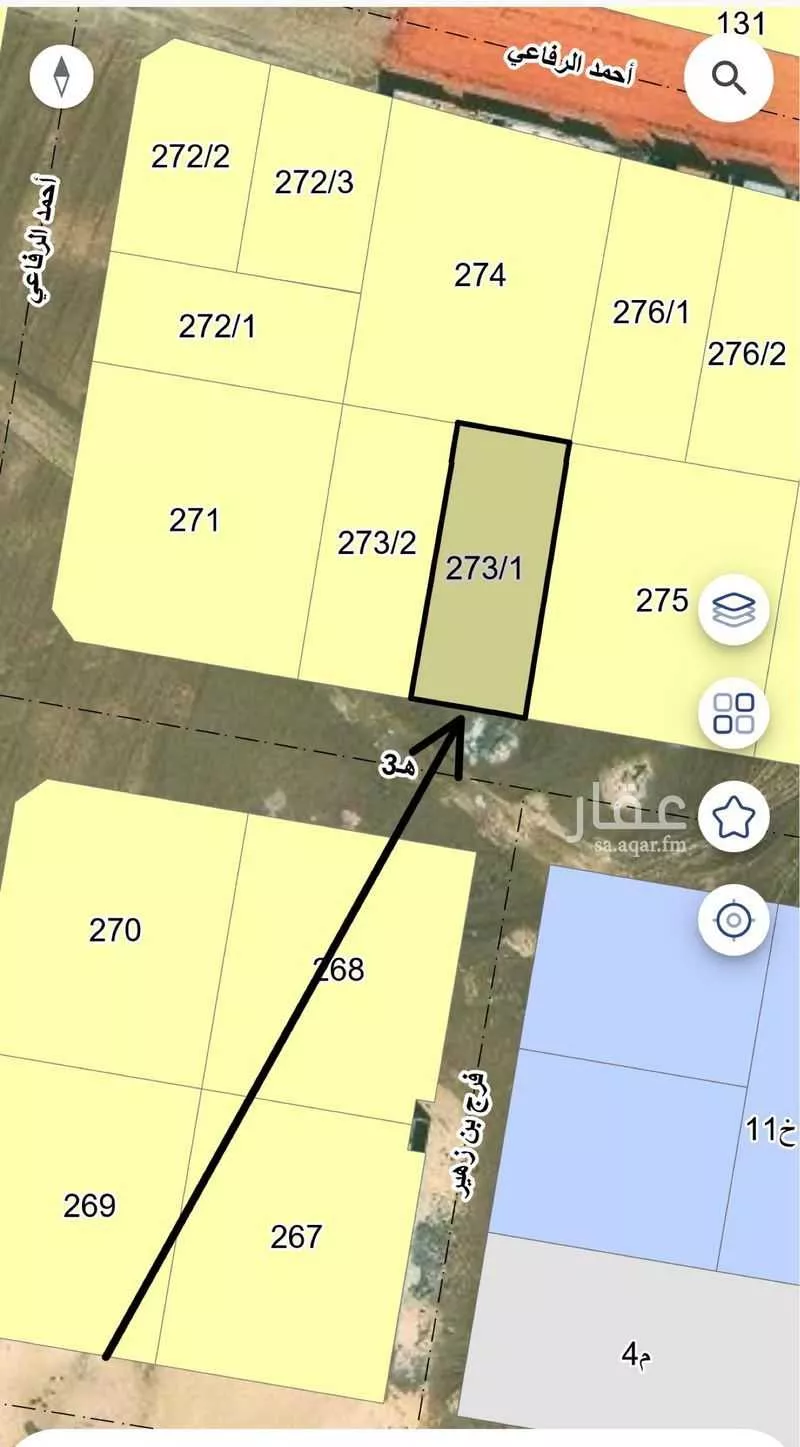Image resolution: width=800 pixels, height=1447 pixels.
Task: Center map on my current location
Action: 733,920
